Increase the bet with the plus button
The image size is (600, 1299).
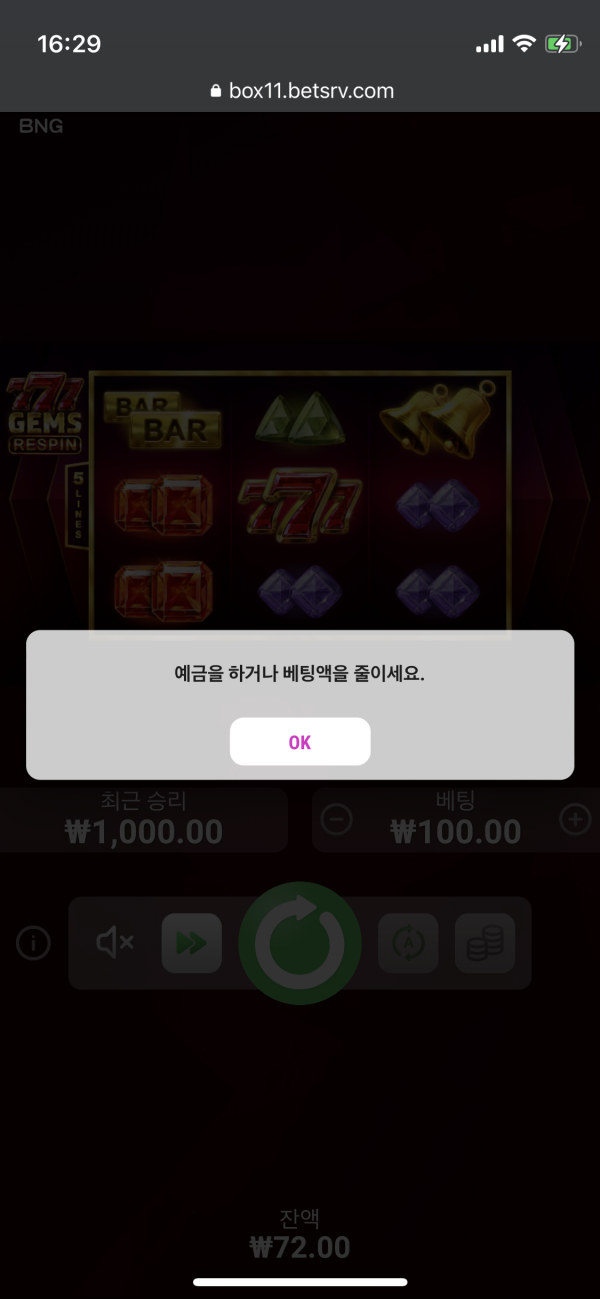coord(575,820)
